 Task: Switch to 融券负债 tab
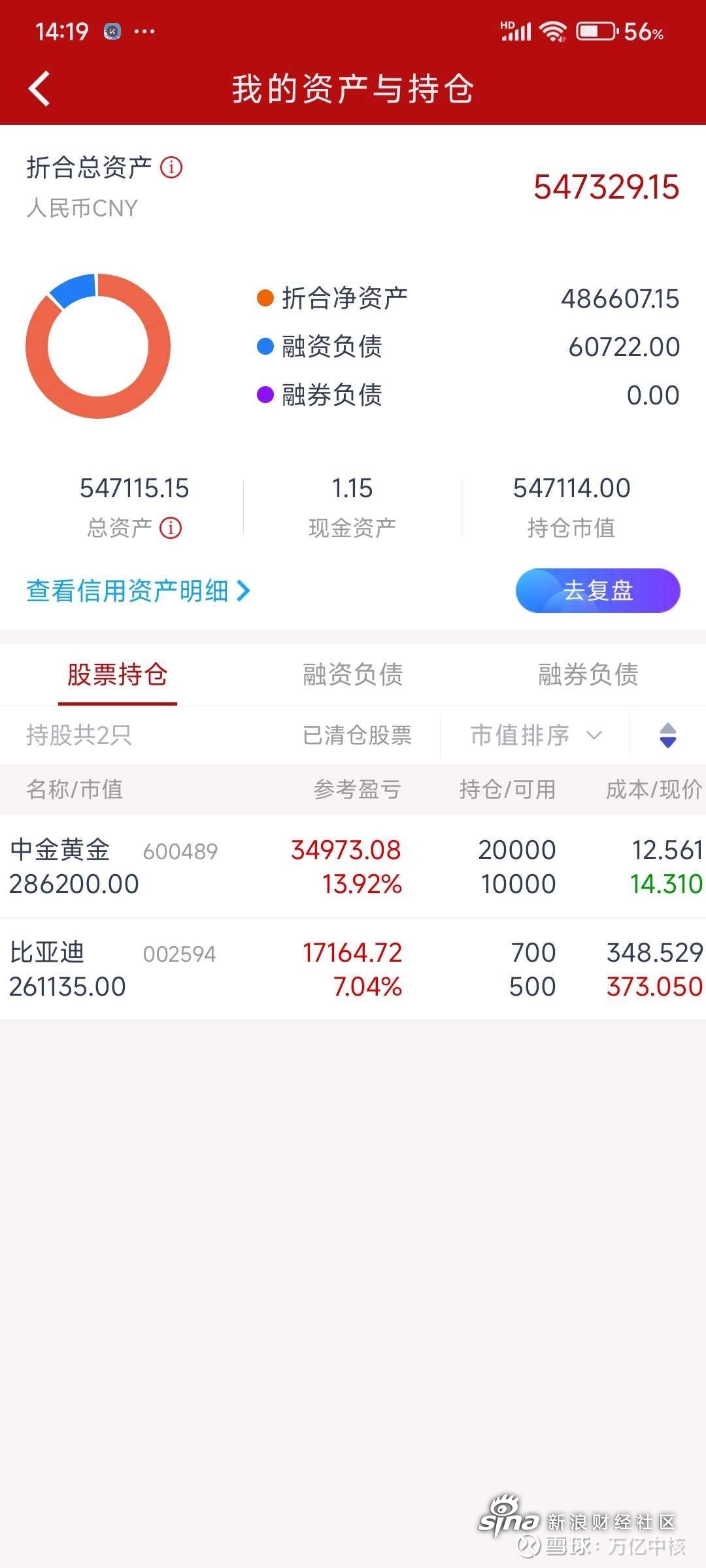[588, 674]
